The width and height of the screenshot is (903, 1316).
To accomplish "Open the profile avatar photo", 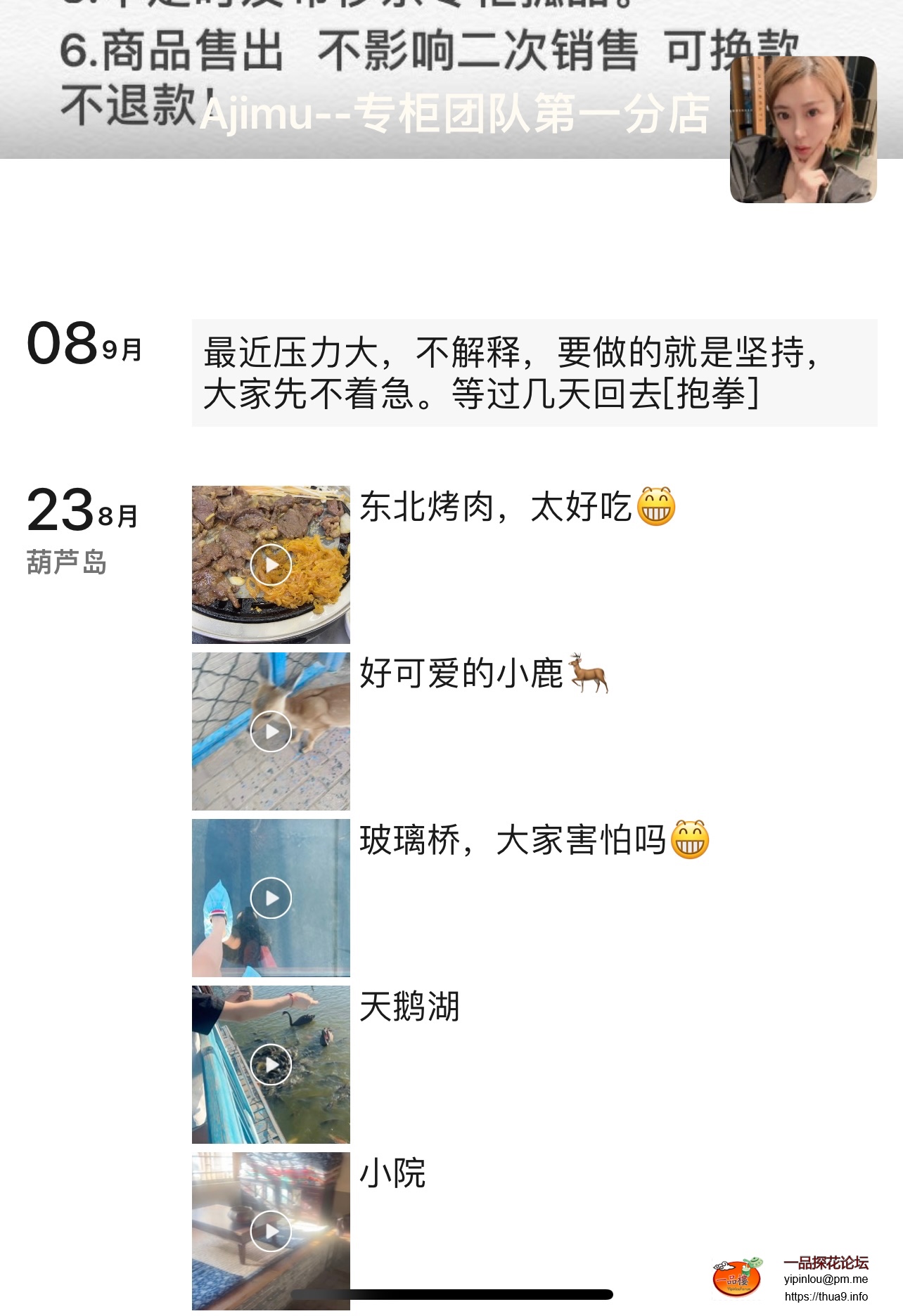I will point(803,130).
